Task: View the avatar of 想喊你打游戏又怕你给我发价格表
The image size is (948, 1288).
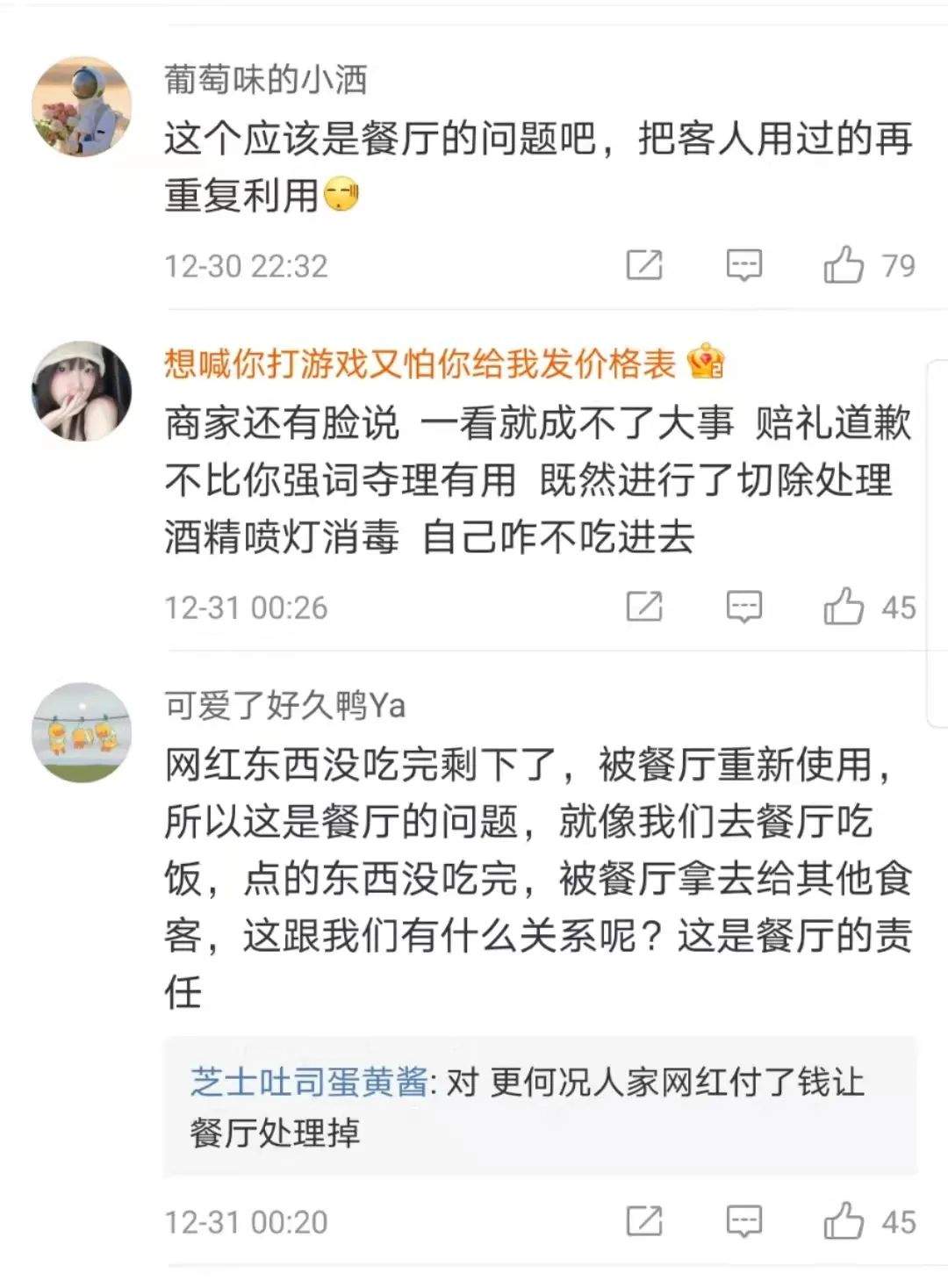Action: (82, 391)
